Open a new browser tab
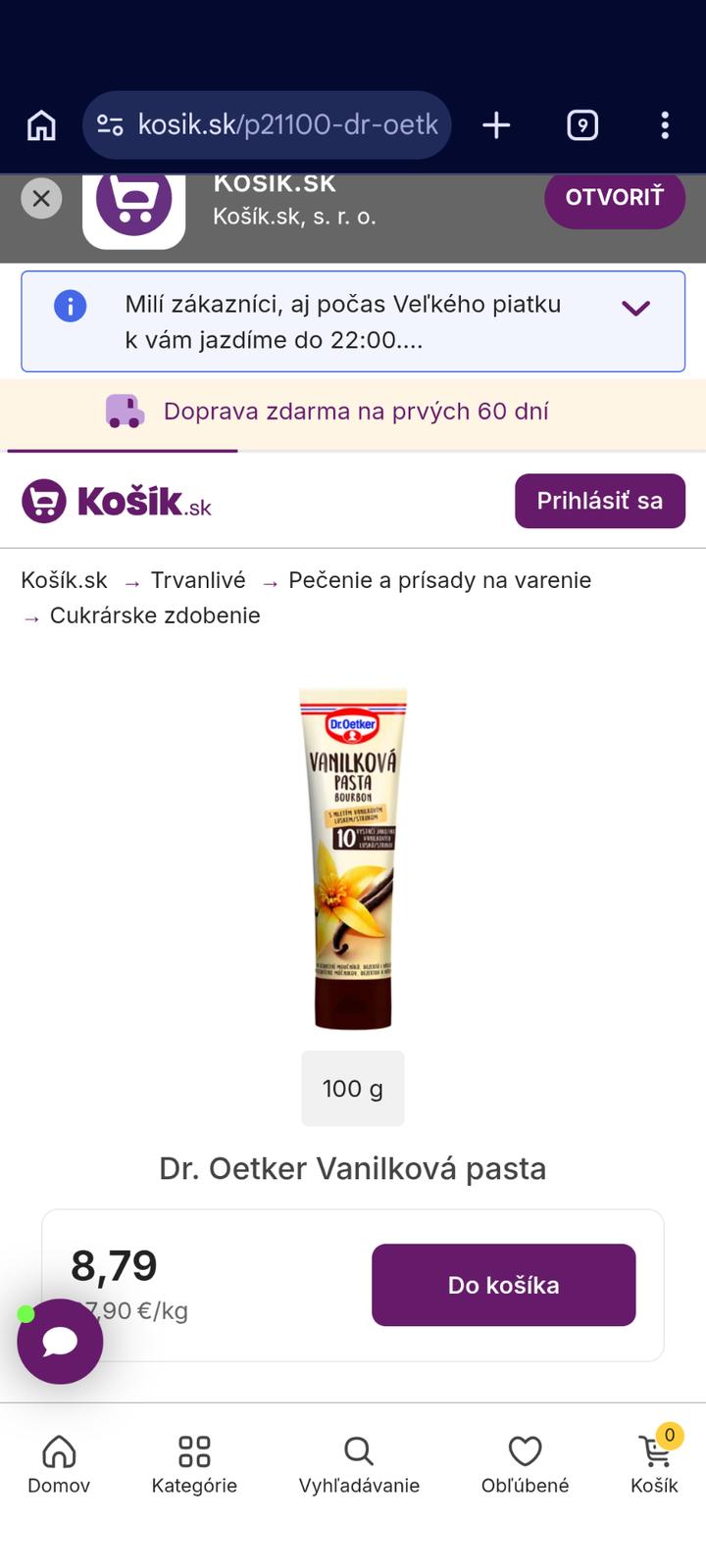Image resolution: width=706 pixels, height=1568 pixels. tap(496, 125)
